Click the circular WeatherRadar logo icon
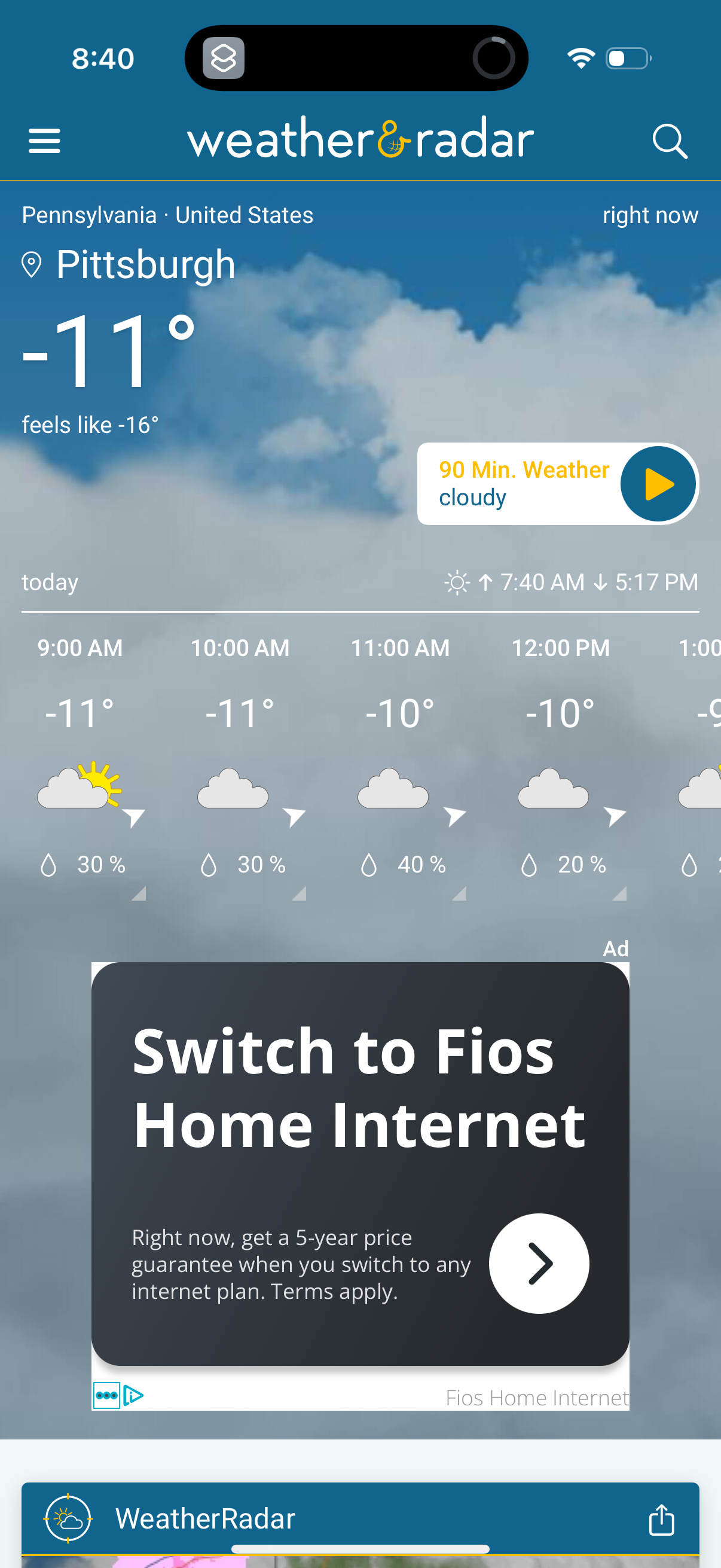721x1568 pixels. point(68,1518)
